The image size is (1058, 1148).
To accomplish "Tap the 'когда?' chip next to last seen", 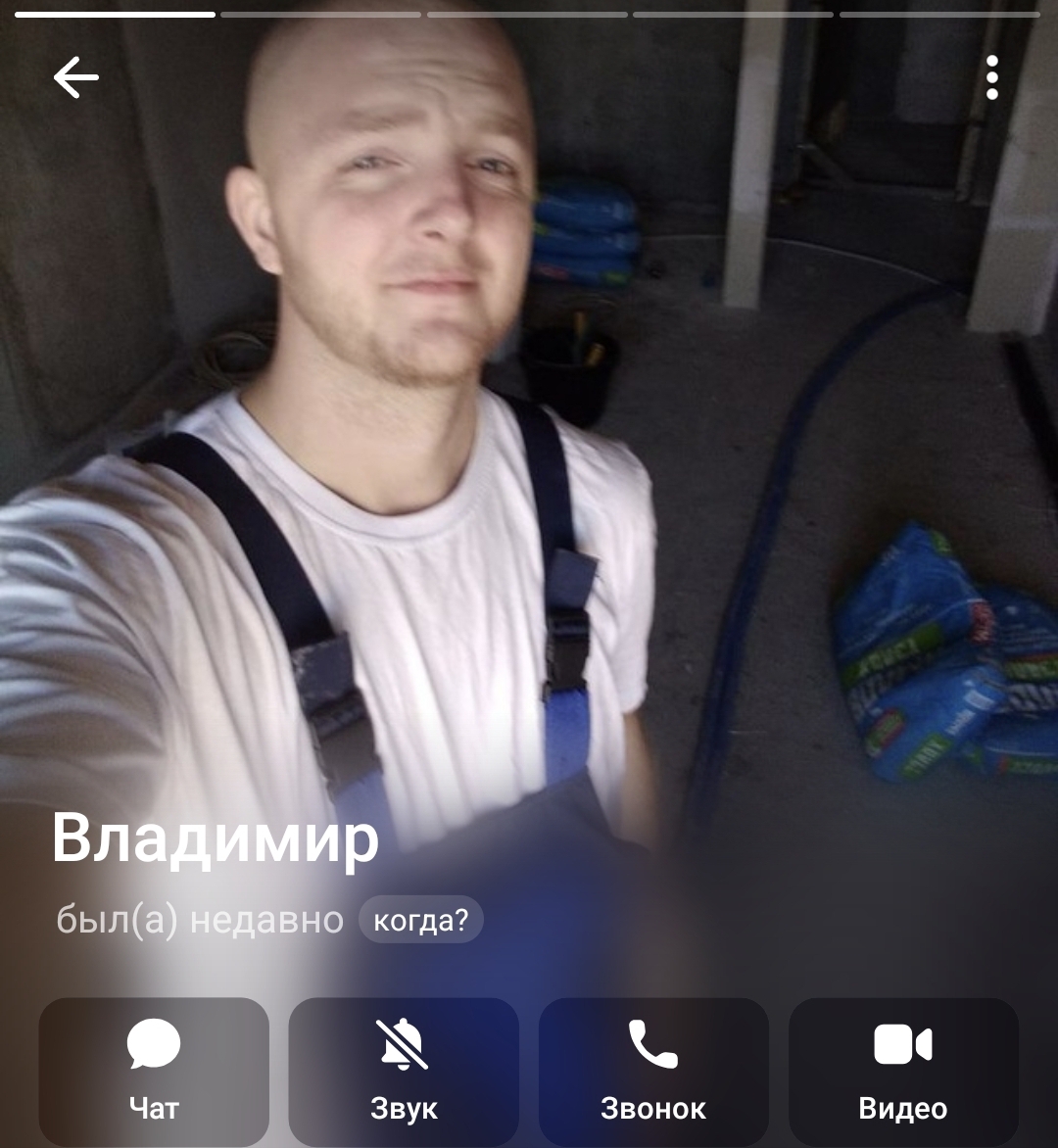I will coord(421,921).
